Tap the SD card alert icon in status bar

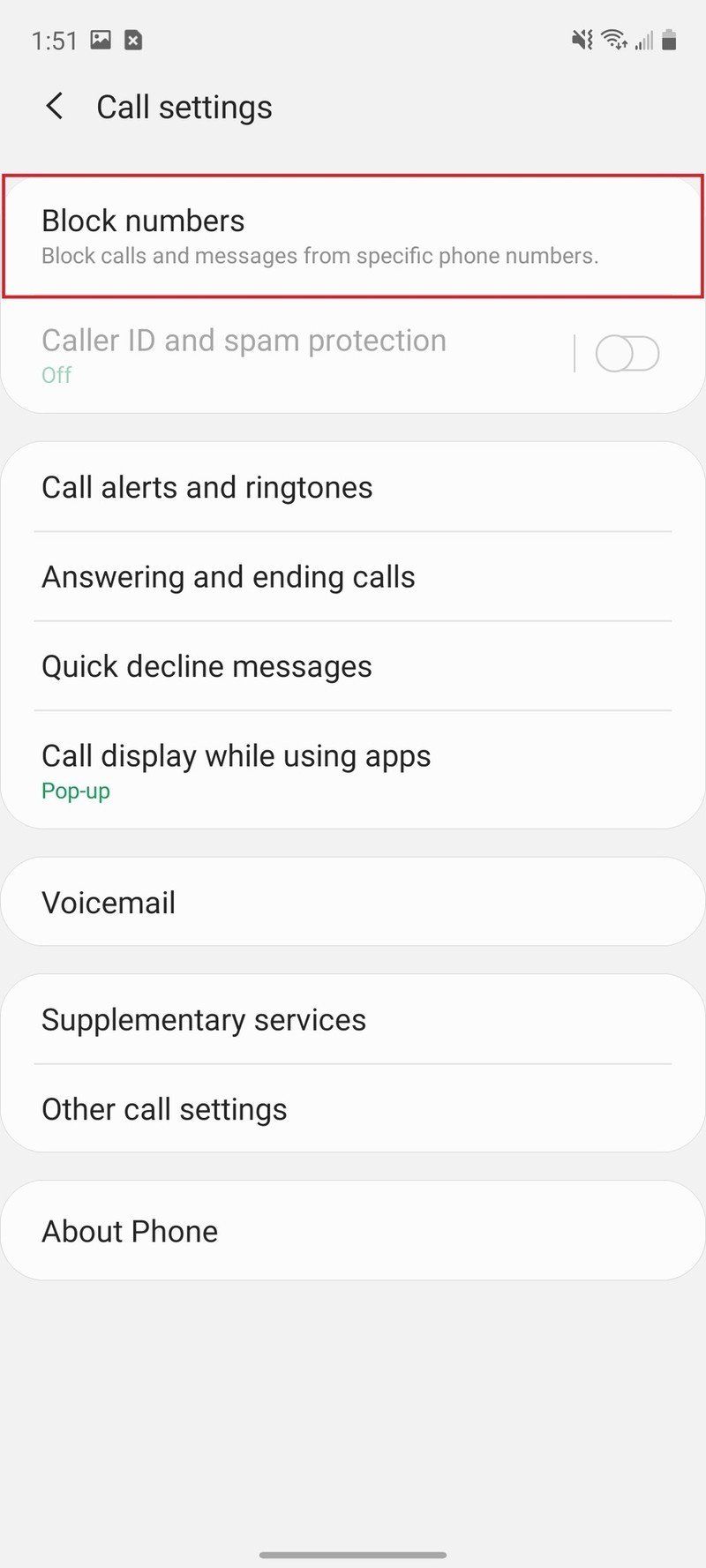[134, 40]
